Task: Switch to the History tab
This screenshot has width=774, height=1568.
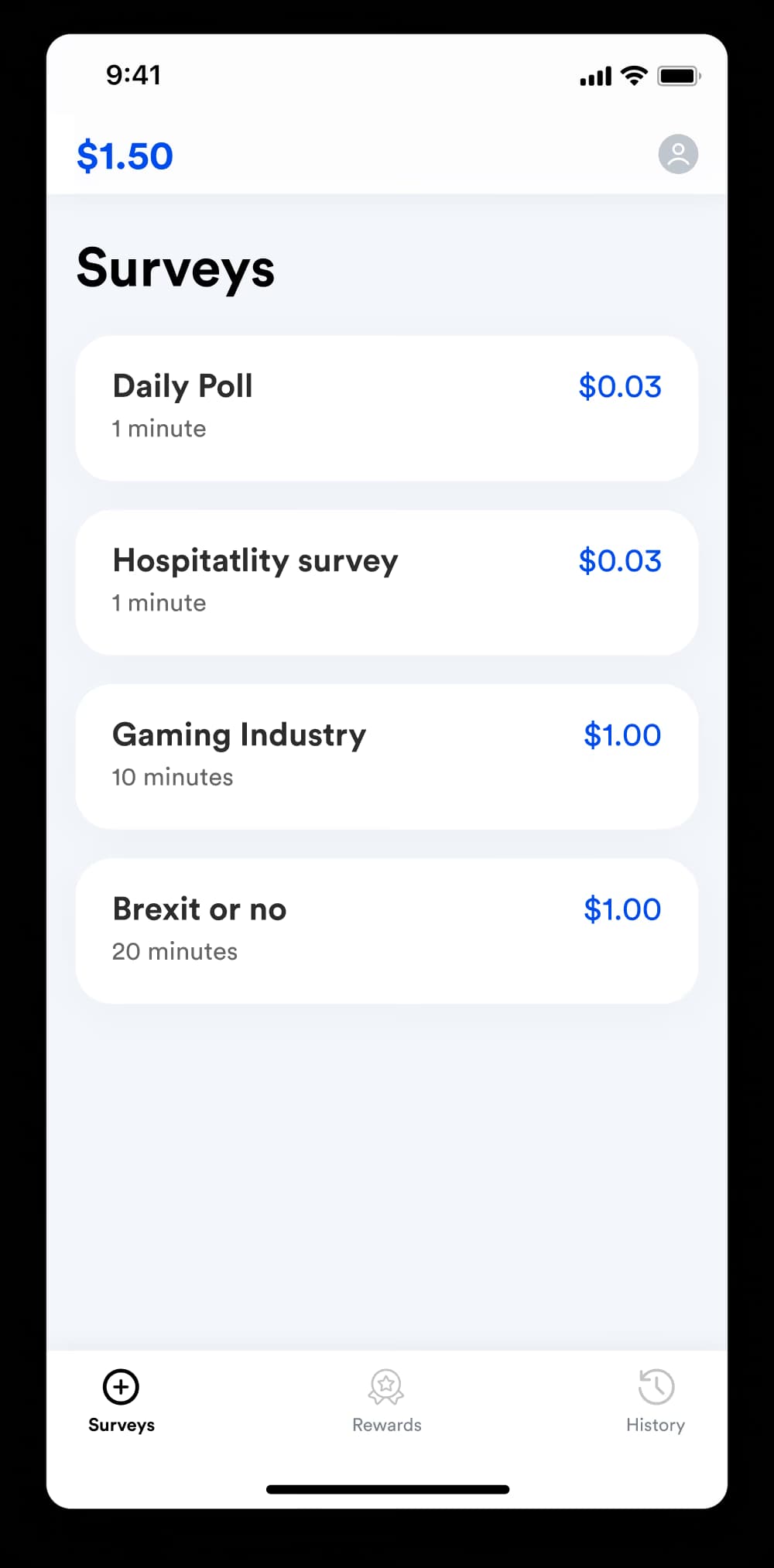Action: (655, 1403)
